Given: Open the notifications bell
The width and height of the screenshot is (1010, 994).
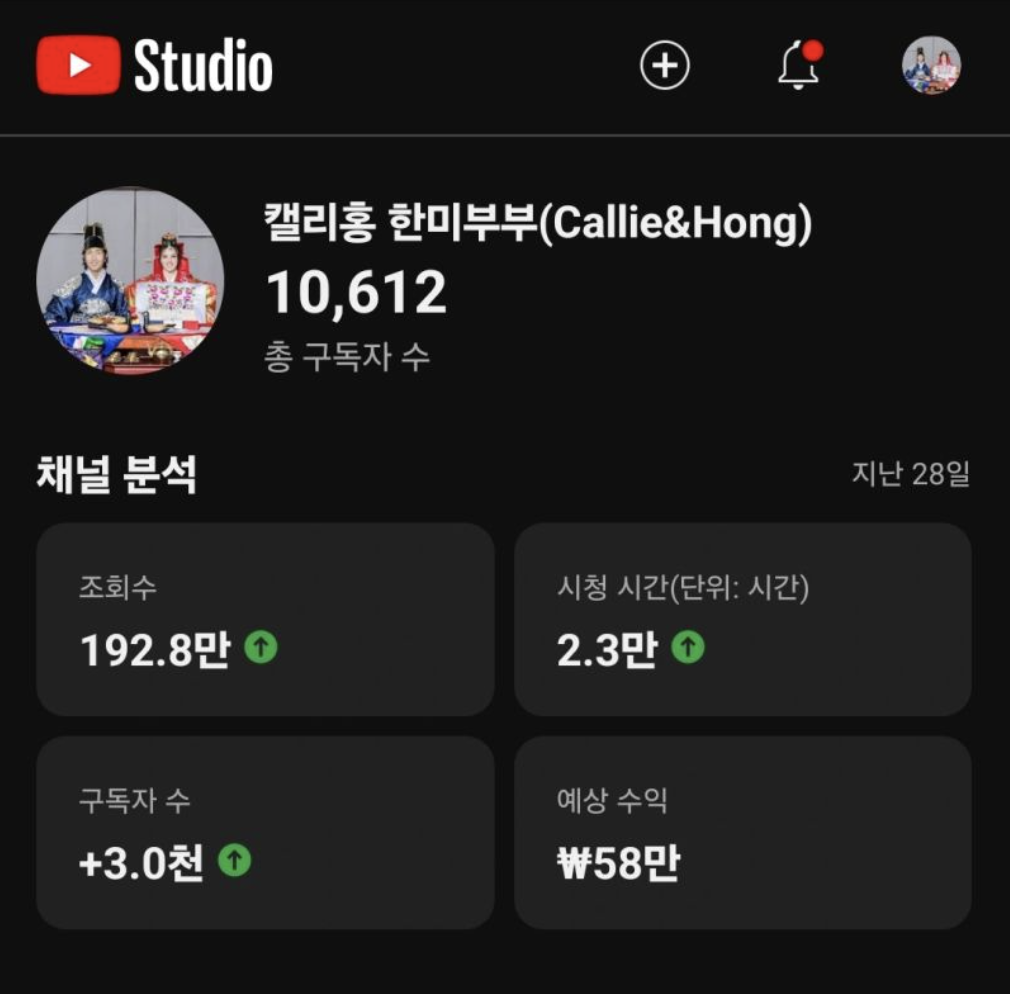Looking at the screenshot, I should click(798, 66).
